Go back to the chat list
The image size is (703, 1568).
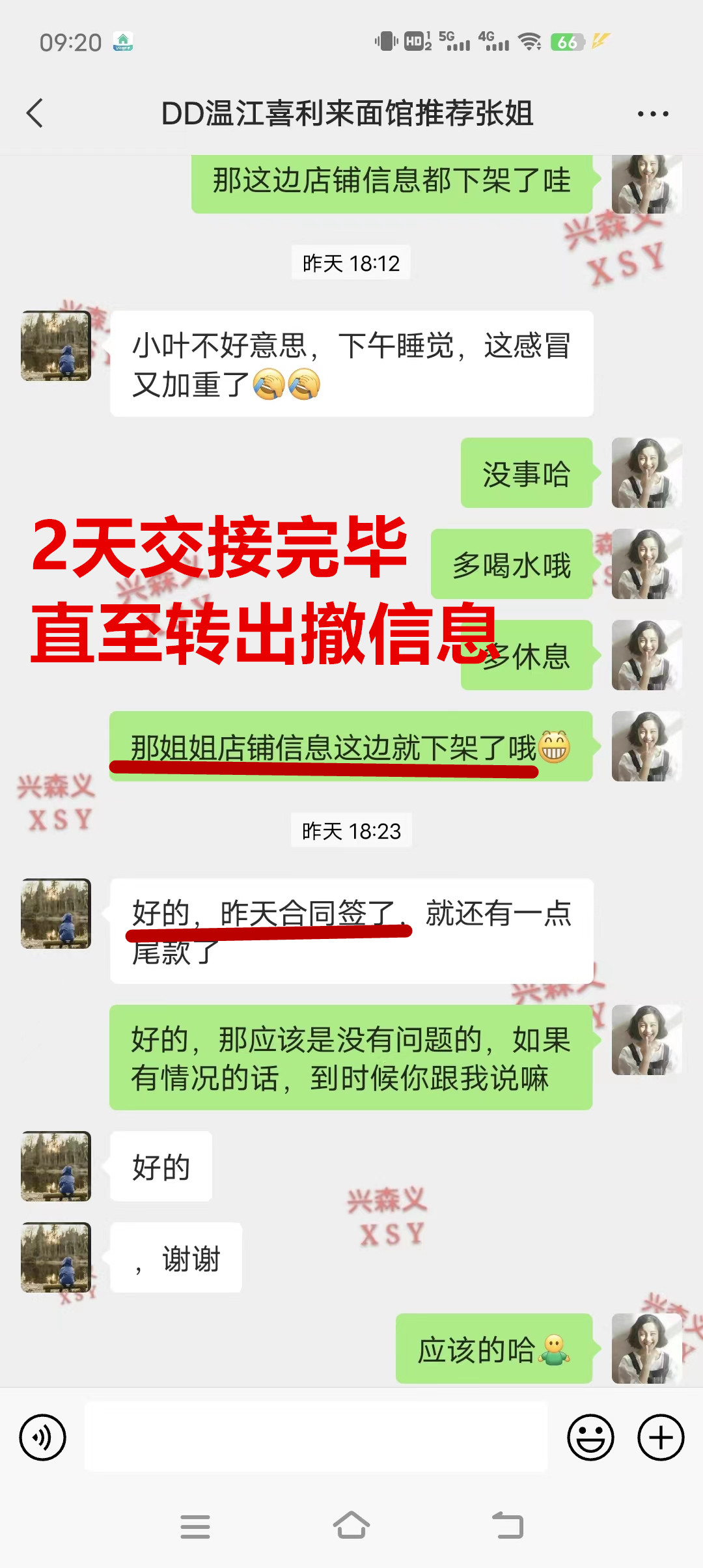click(x=35, y=113)
